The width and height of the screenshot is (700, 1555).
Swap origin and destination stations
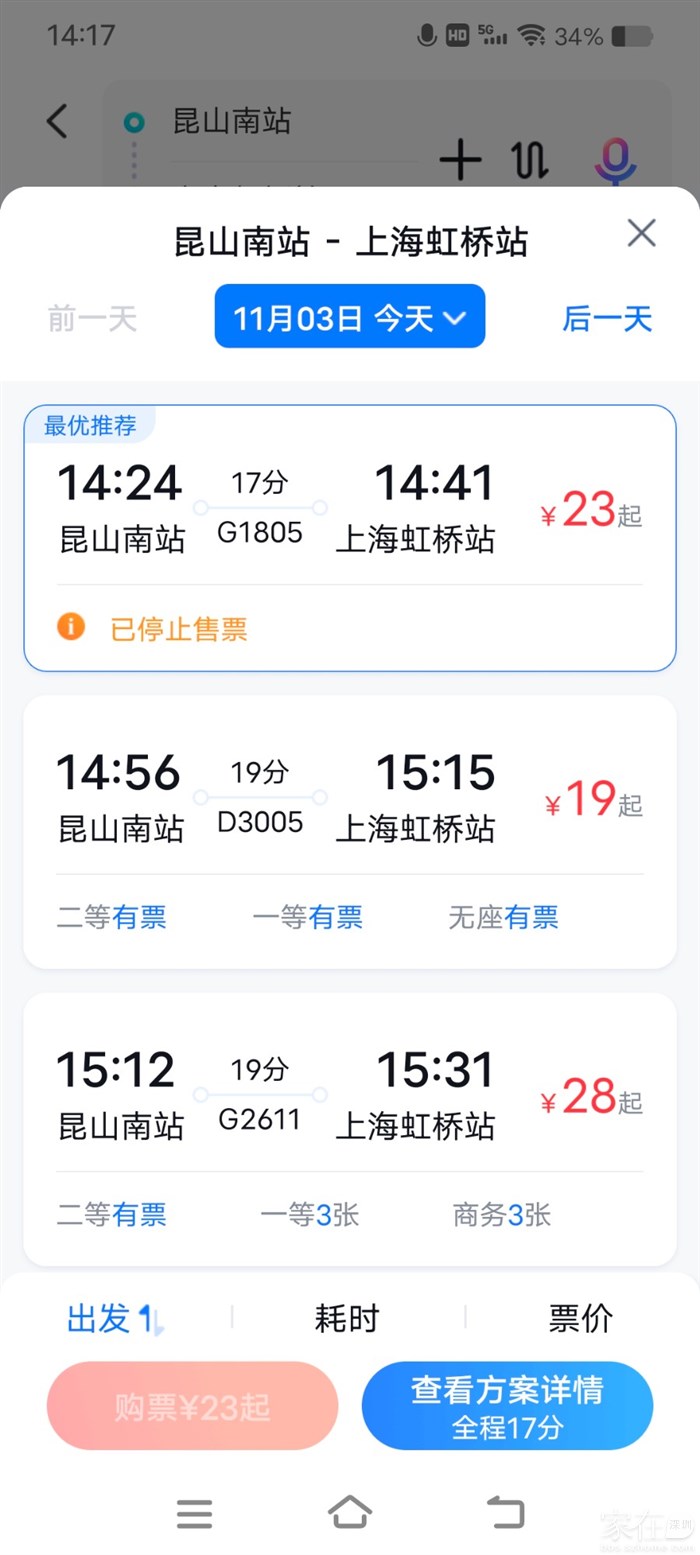(x=531, y=160)
